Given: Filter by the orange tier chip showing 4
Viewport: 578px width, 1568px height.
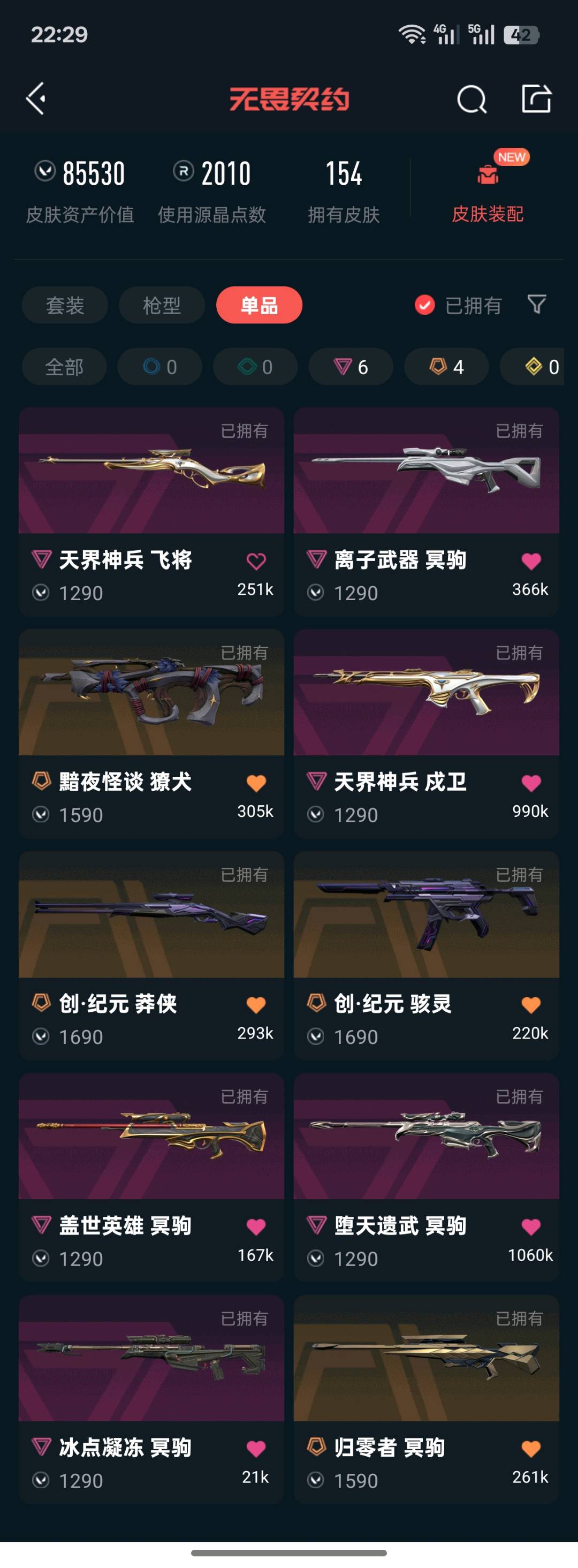Looking at the screenshot, I should (446, 367).
